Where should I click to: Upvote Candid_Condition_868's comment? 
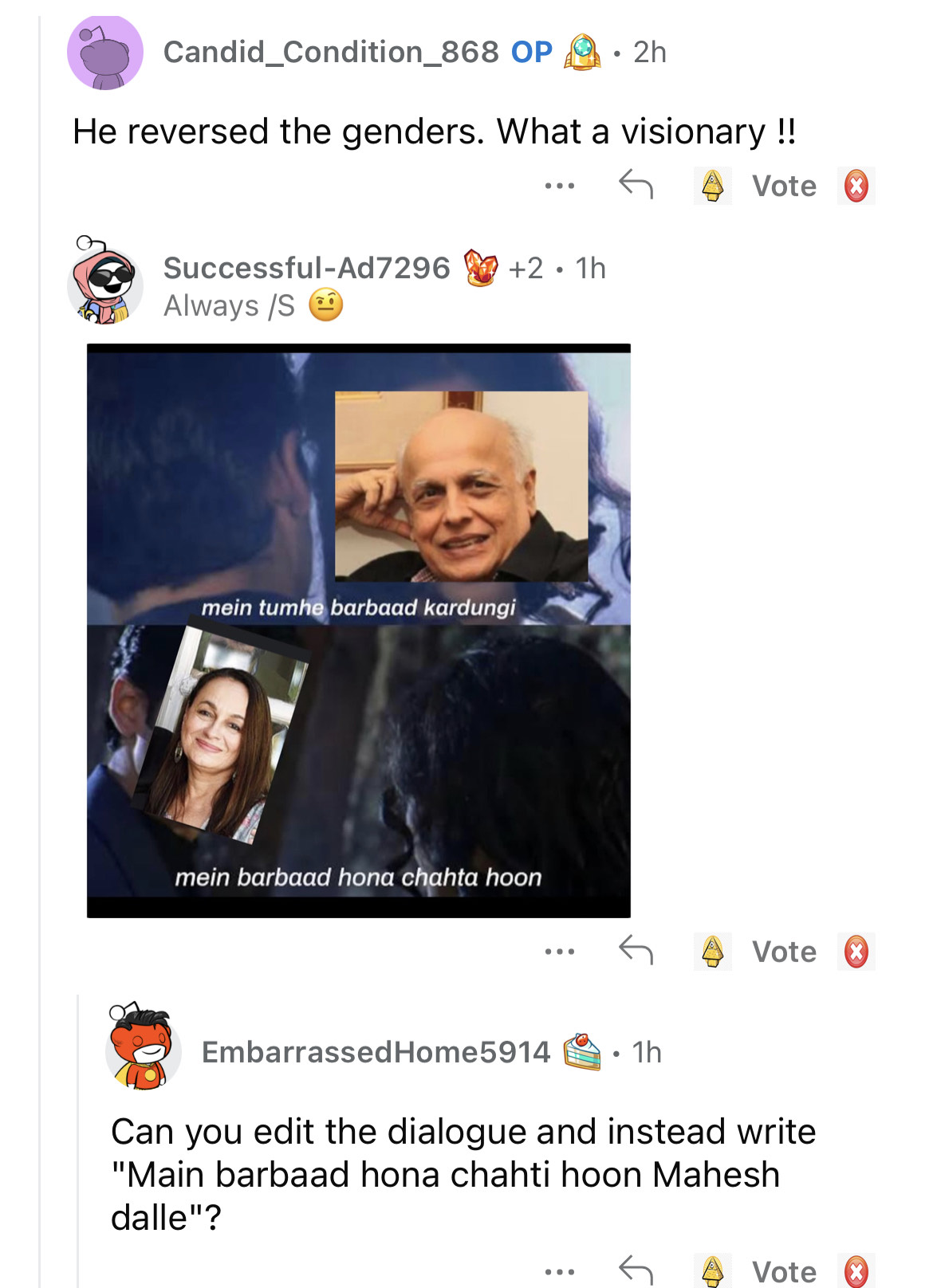[x=712, y=186]
